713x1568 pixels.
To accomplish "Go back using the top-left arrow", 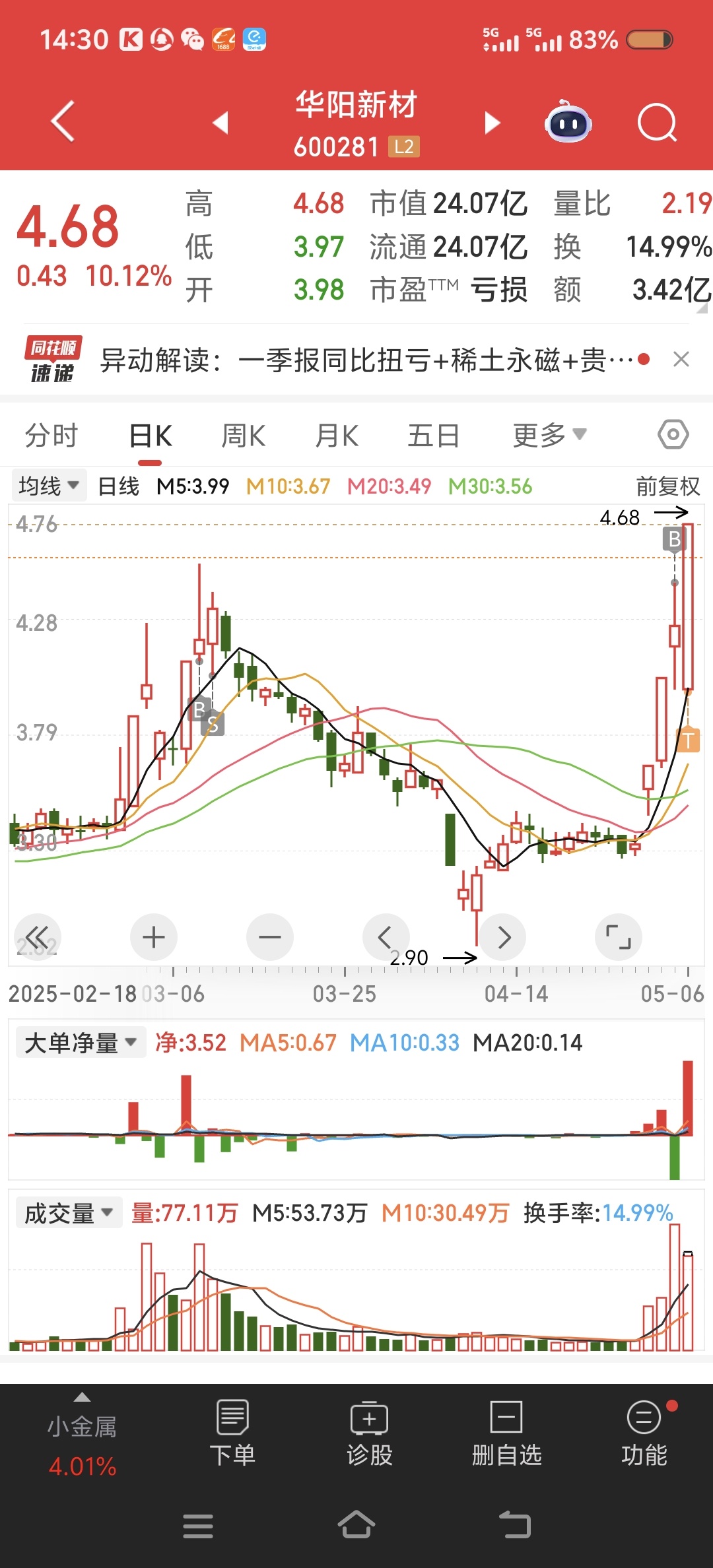I will pyautogui.click(x=63, y=121).
